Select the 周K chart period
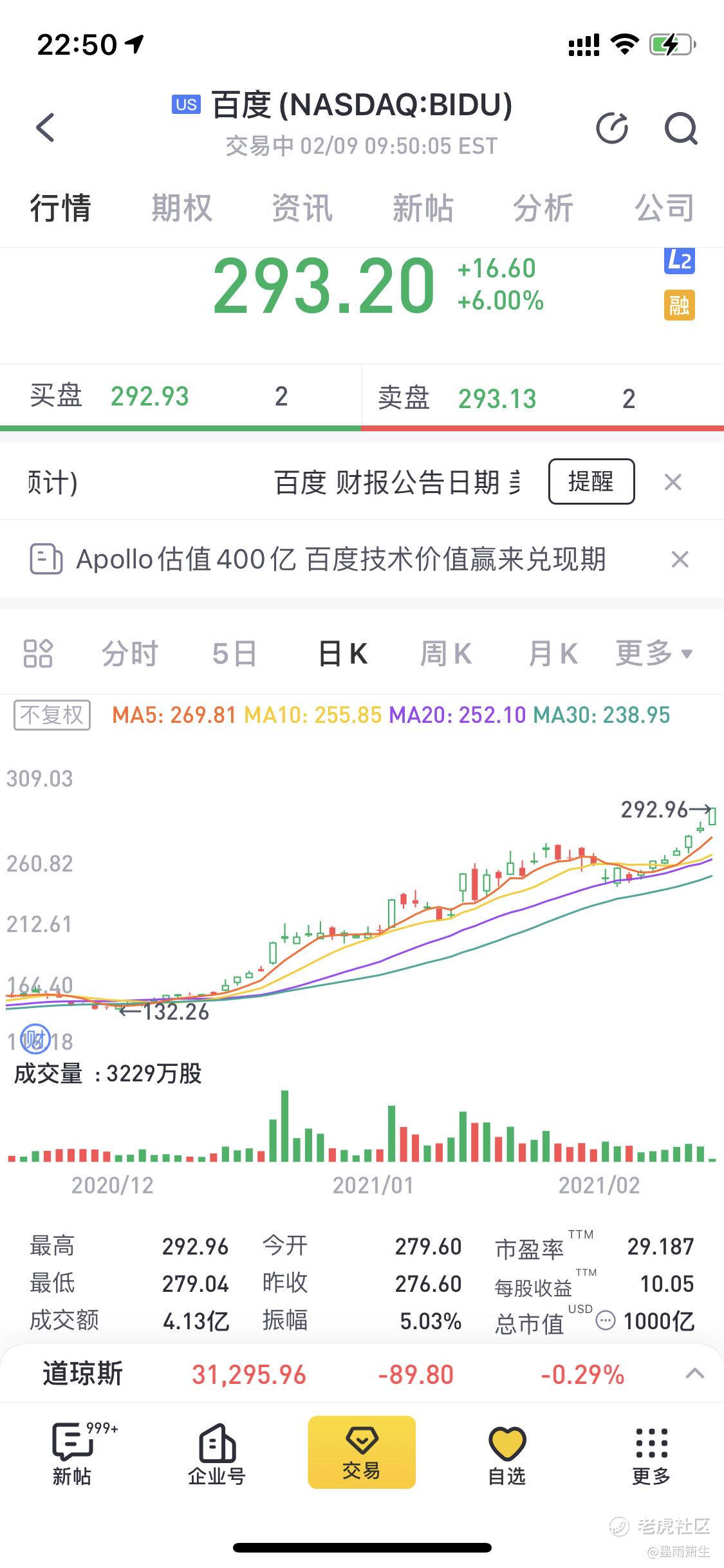Image resolution: width=724 pixels, height=1568 pixels. click(x=445, y=654)
